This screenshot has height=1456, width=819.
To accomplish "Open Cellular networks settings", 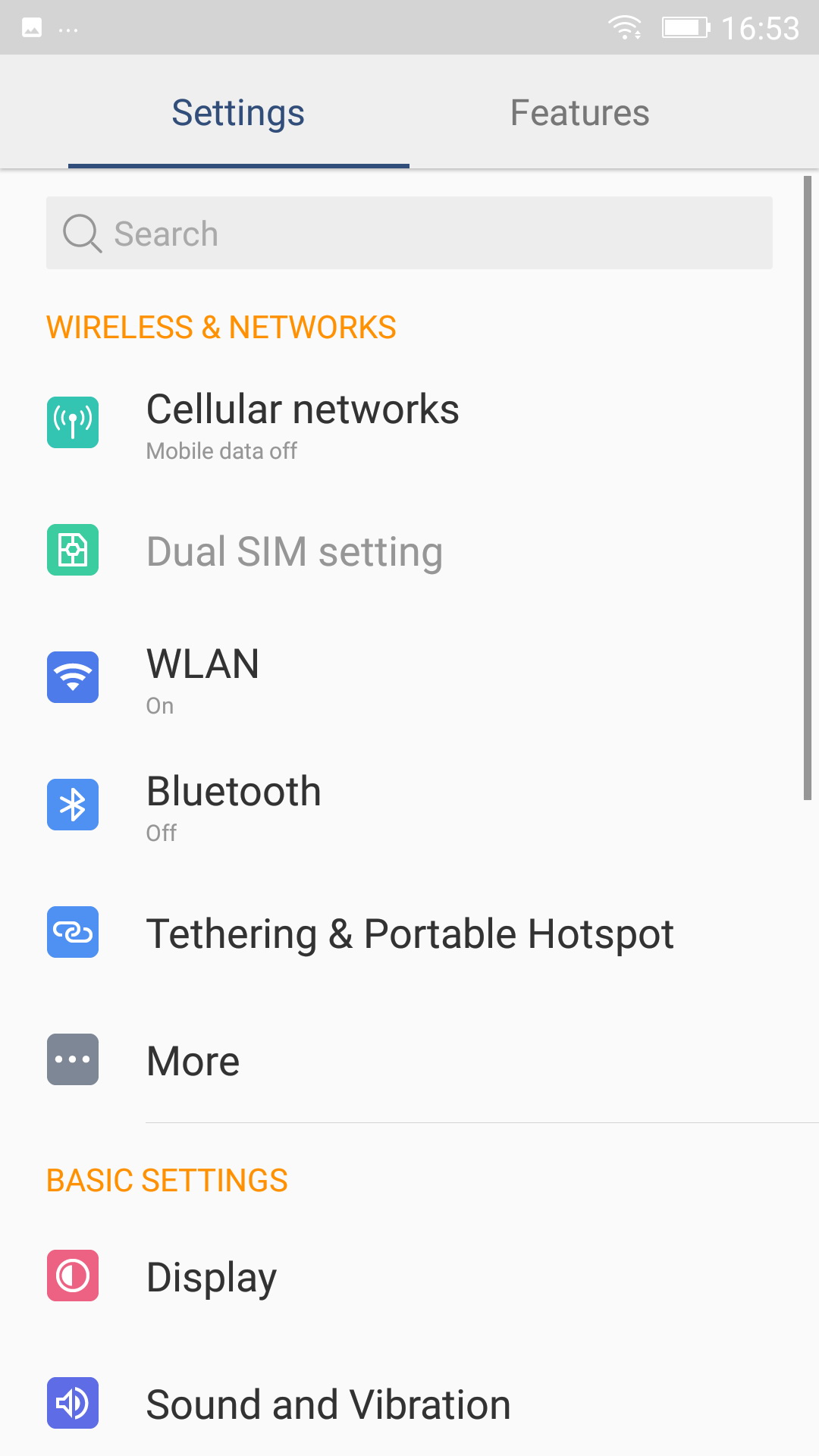I will [409, 424].
